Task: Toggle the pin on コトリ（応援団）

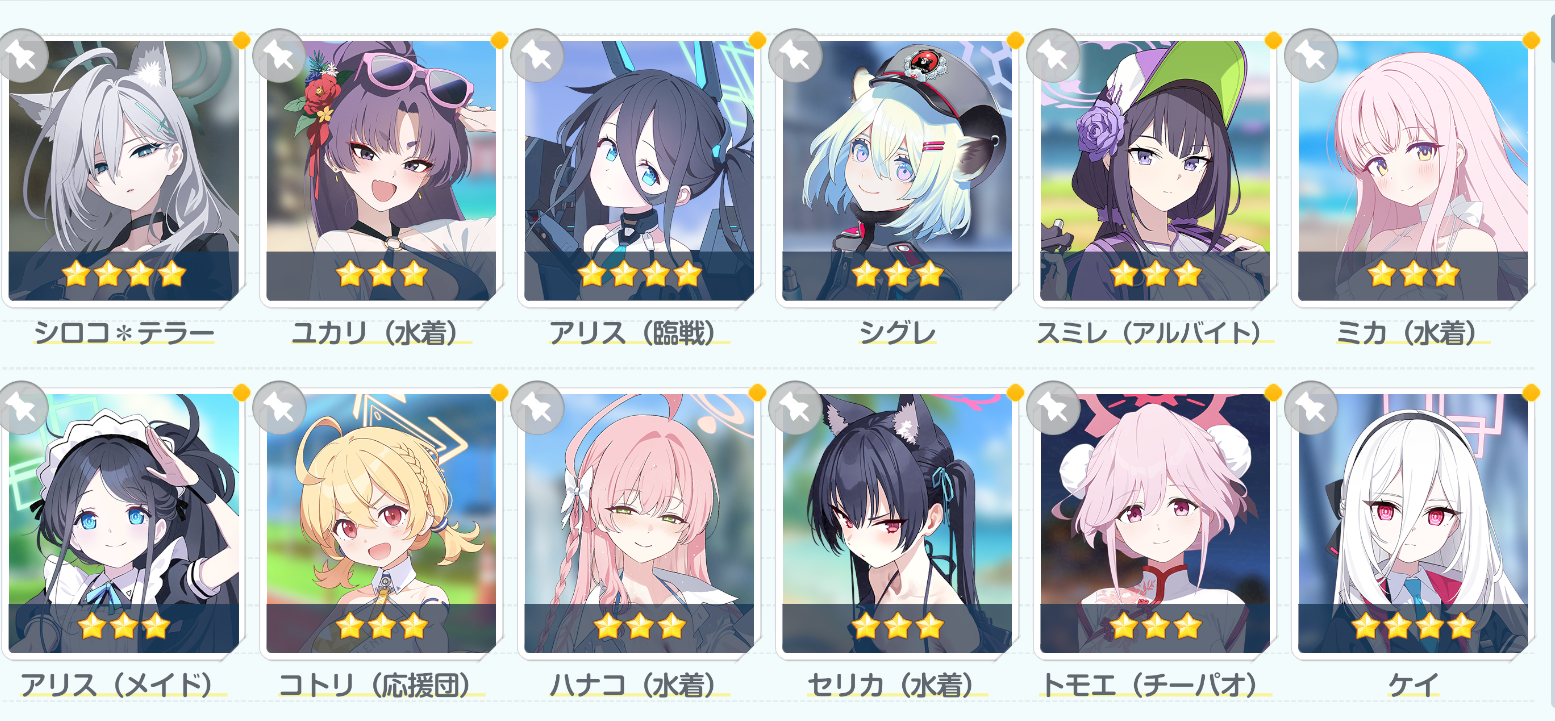Action: click(x=278, y=408)
